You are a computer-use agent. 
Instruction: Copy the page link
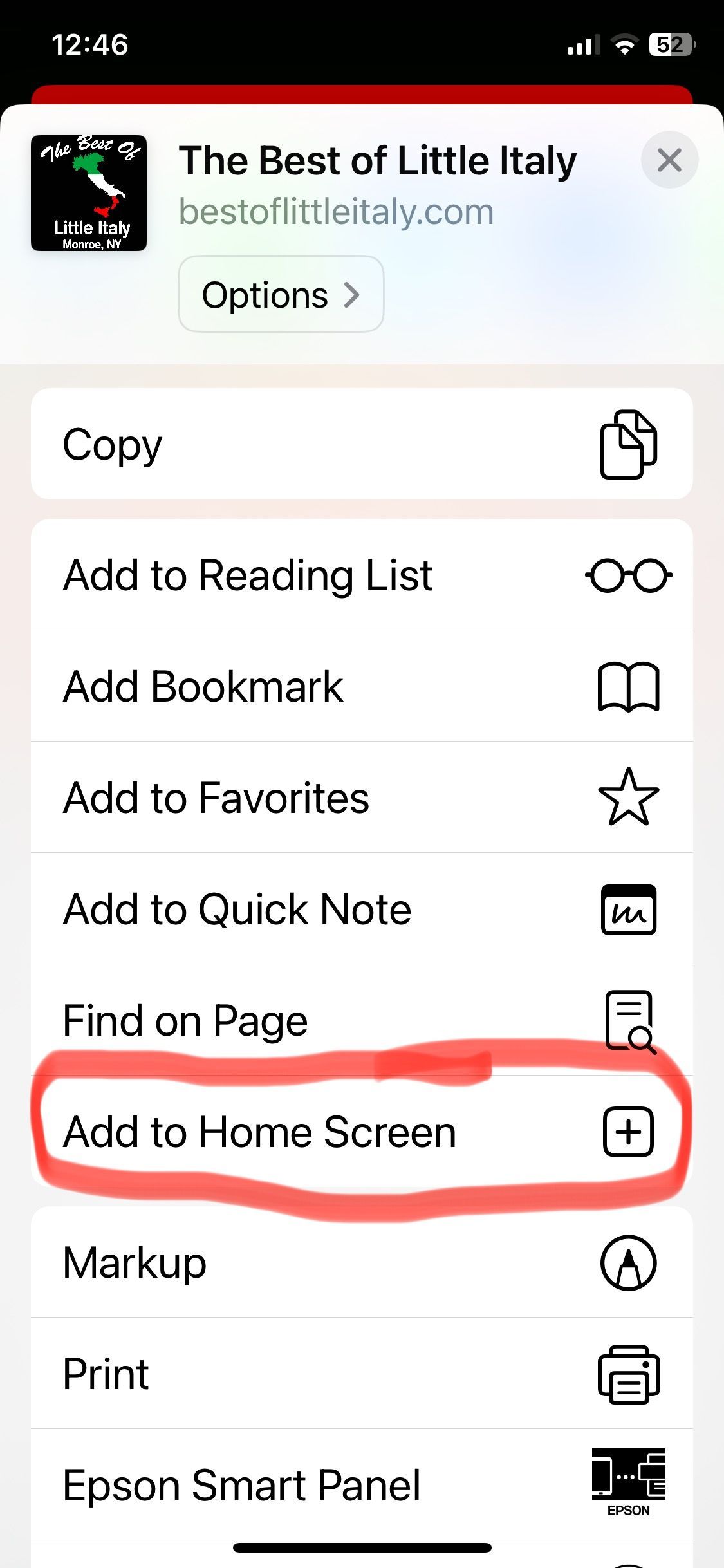click(x=362, y=444)
